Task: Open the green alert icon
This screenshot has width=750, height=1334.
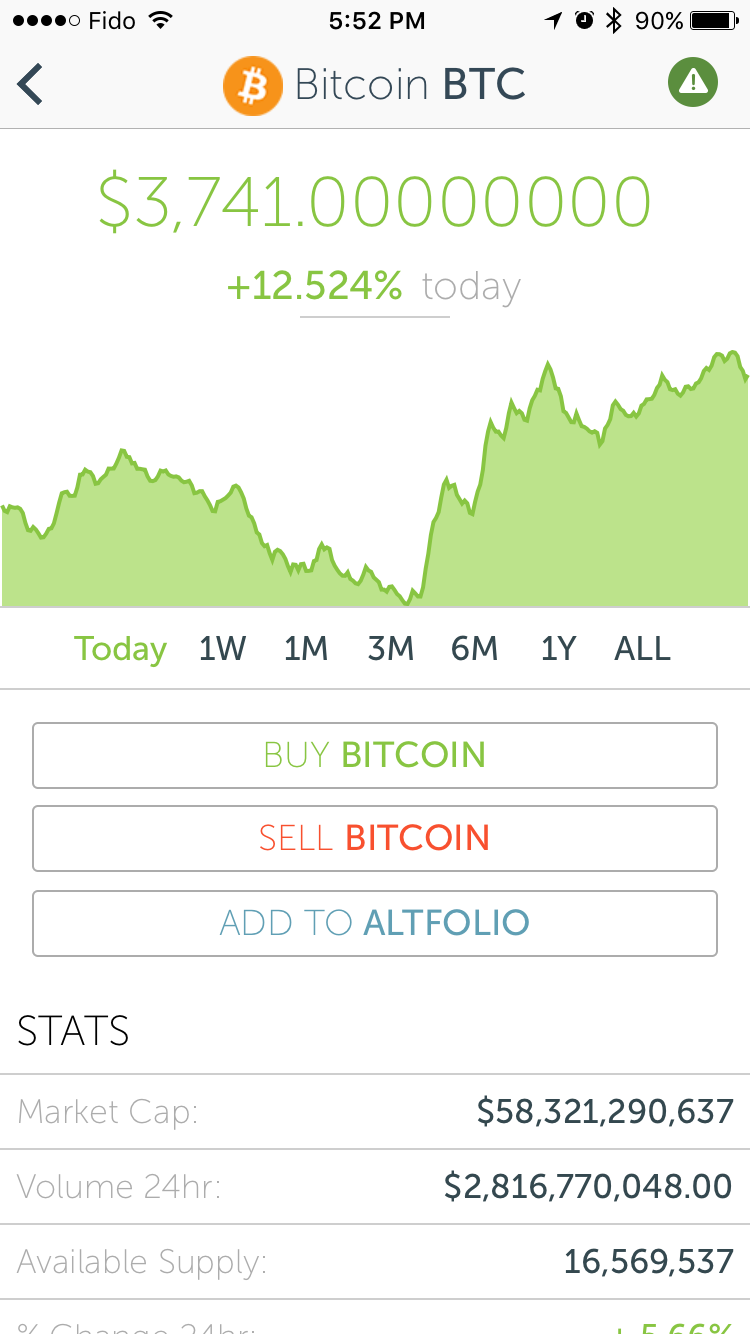Action: pos(693,82)
